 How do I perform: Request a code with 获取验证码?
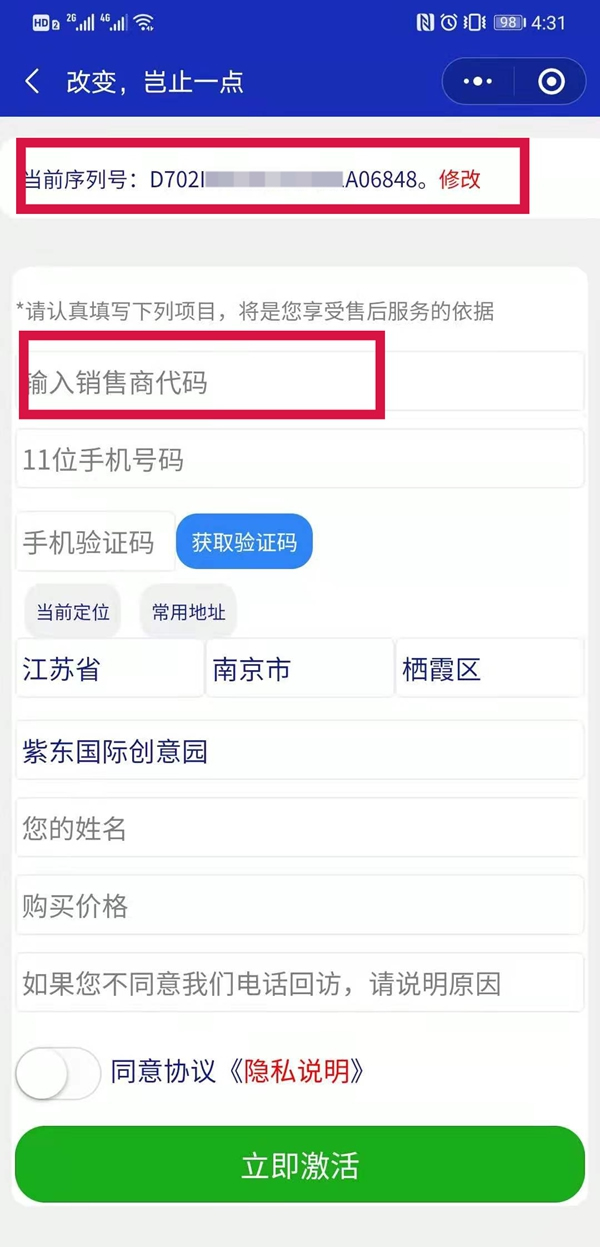coord(244,543)
